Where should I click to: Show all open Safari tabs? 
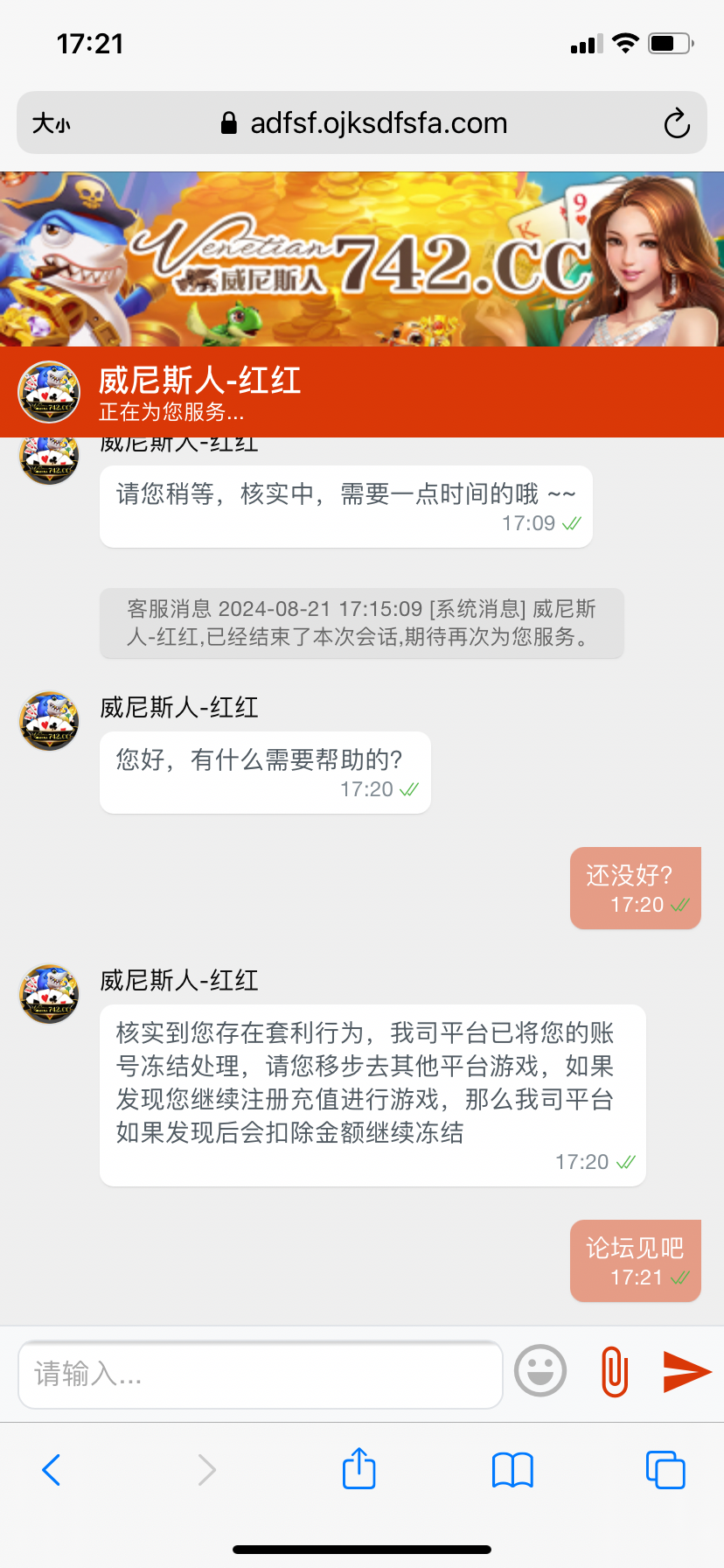coord(665,1470)
